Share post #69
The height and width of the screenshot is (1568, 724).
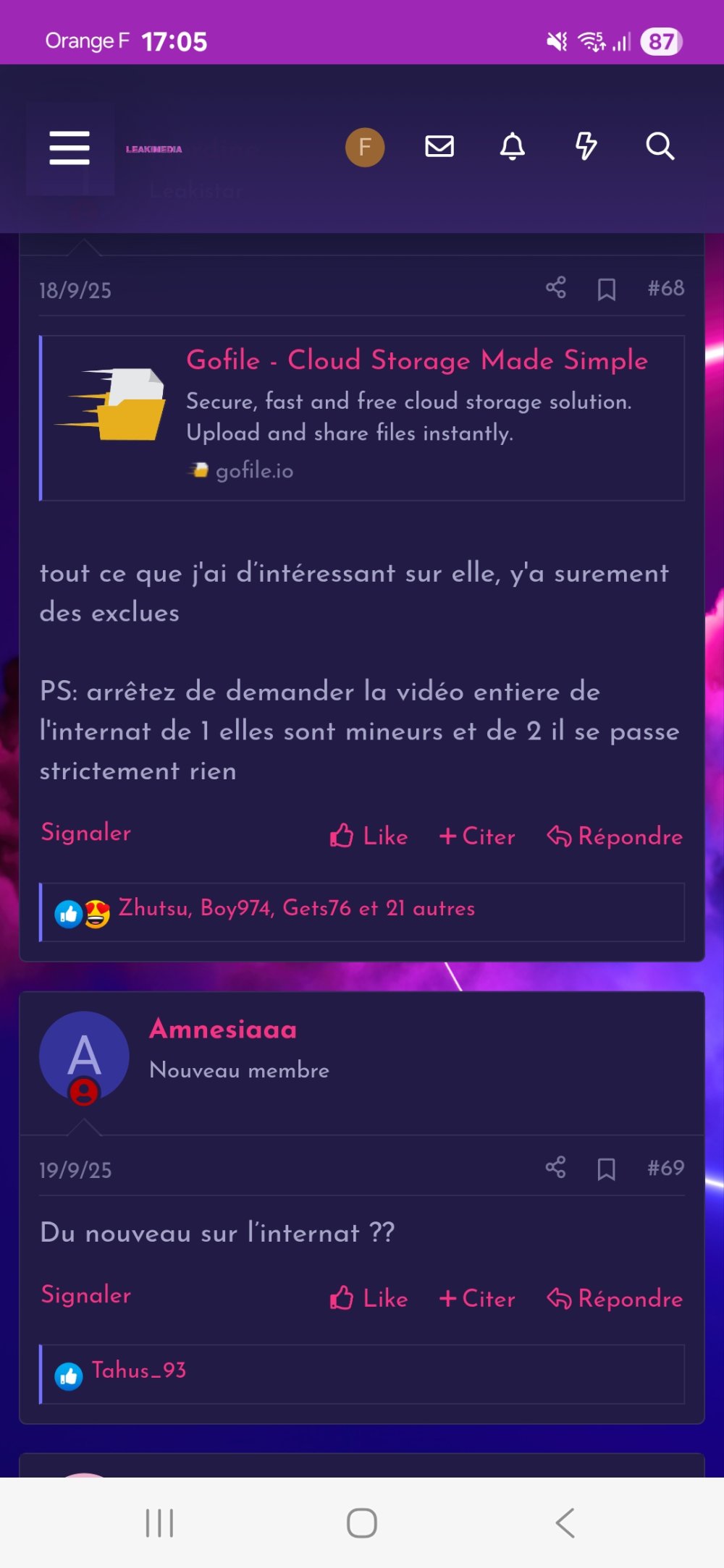555,1168
